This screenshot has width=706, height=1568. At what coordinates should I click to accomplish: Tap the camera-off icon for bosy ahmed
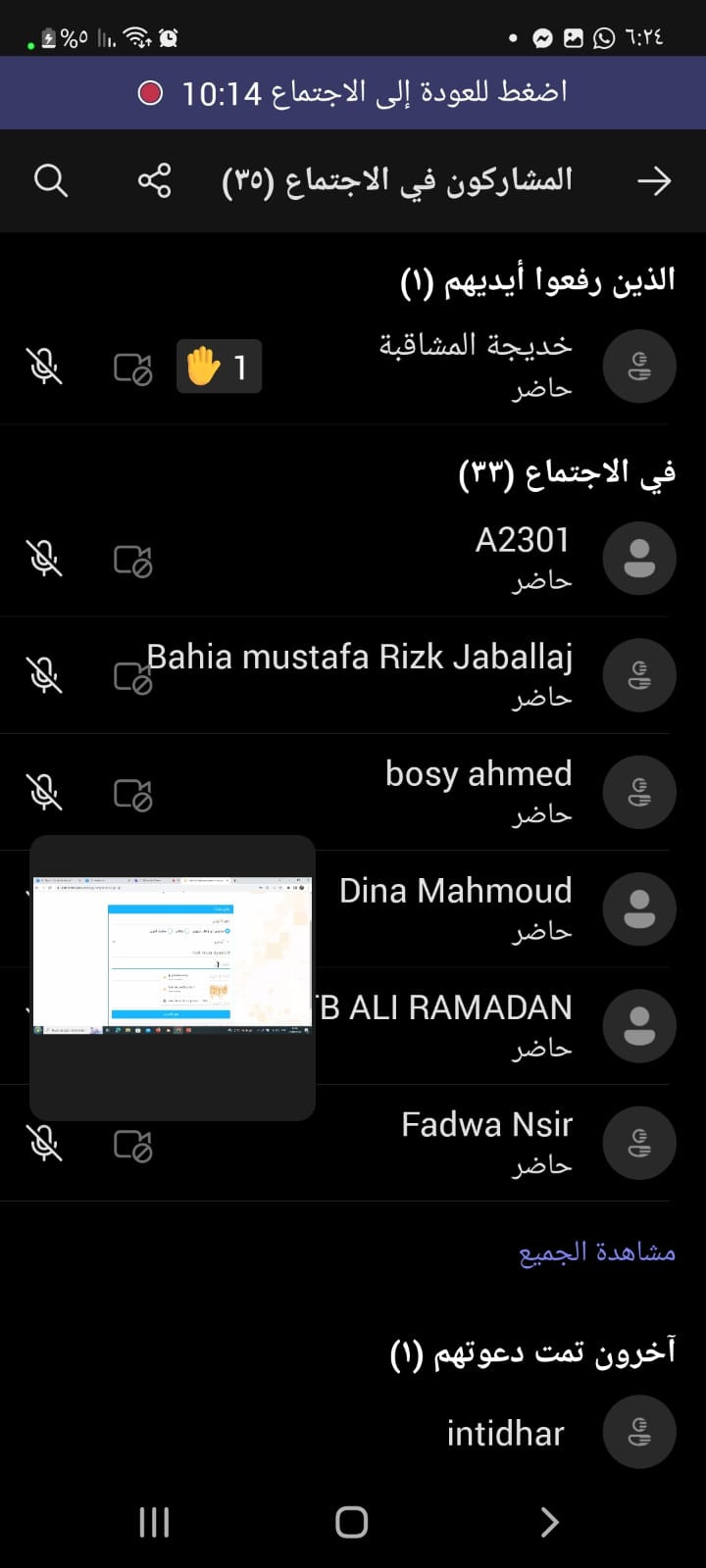[x=132, y=794]
